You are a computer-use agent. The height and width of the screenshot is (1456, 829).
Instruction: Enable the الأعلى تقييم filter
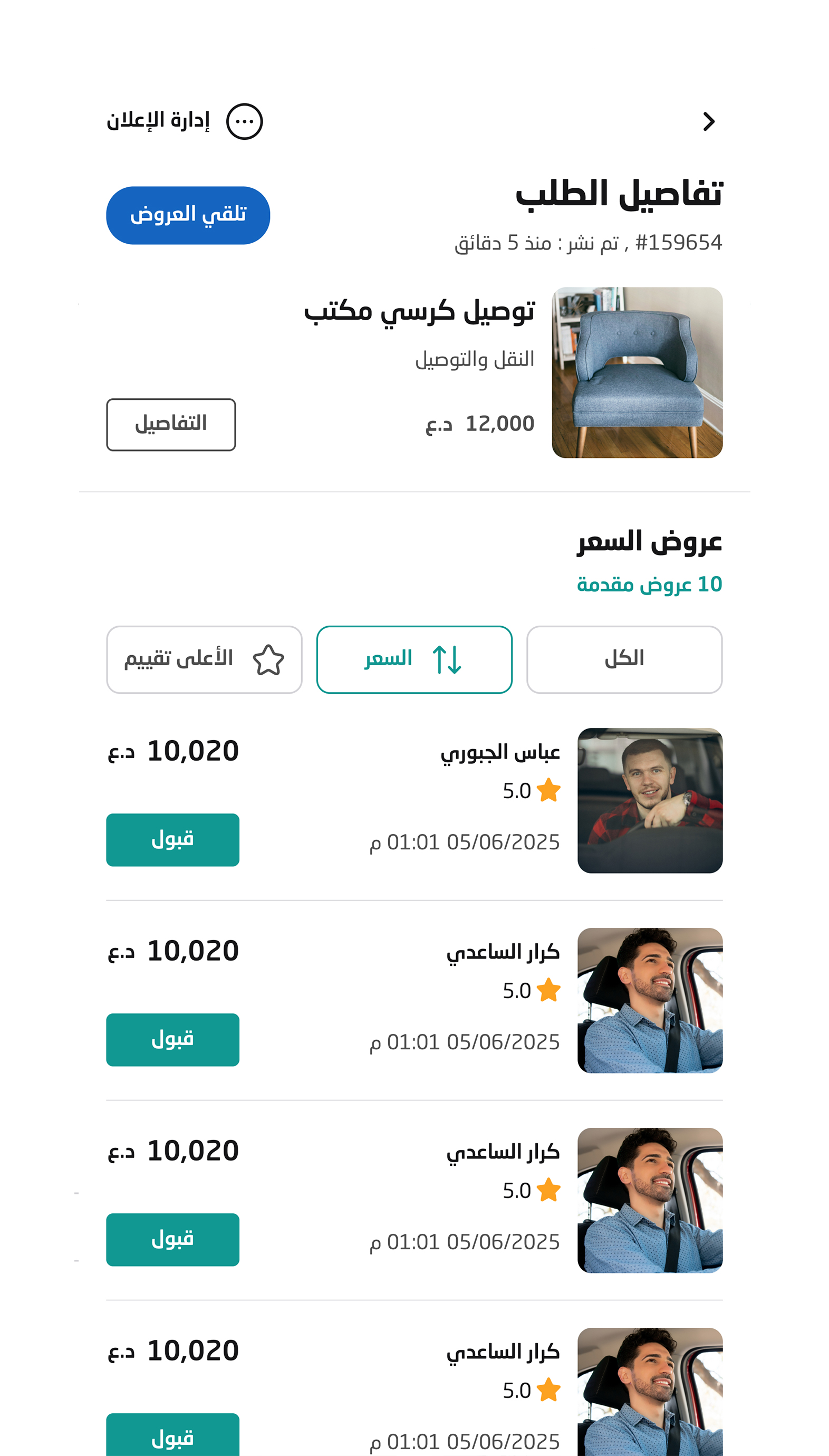(x=204, y=659)
